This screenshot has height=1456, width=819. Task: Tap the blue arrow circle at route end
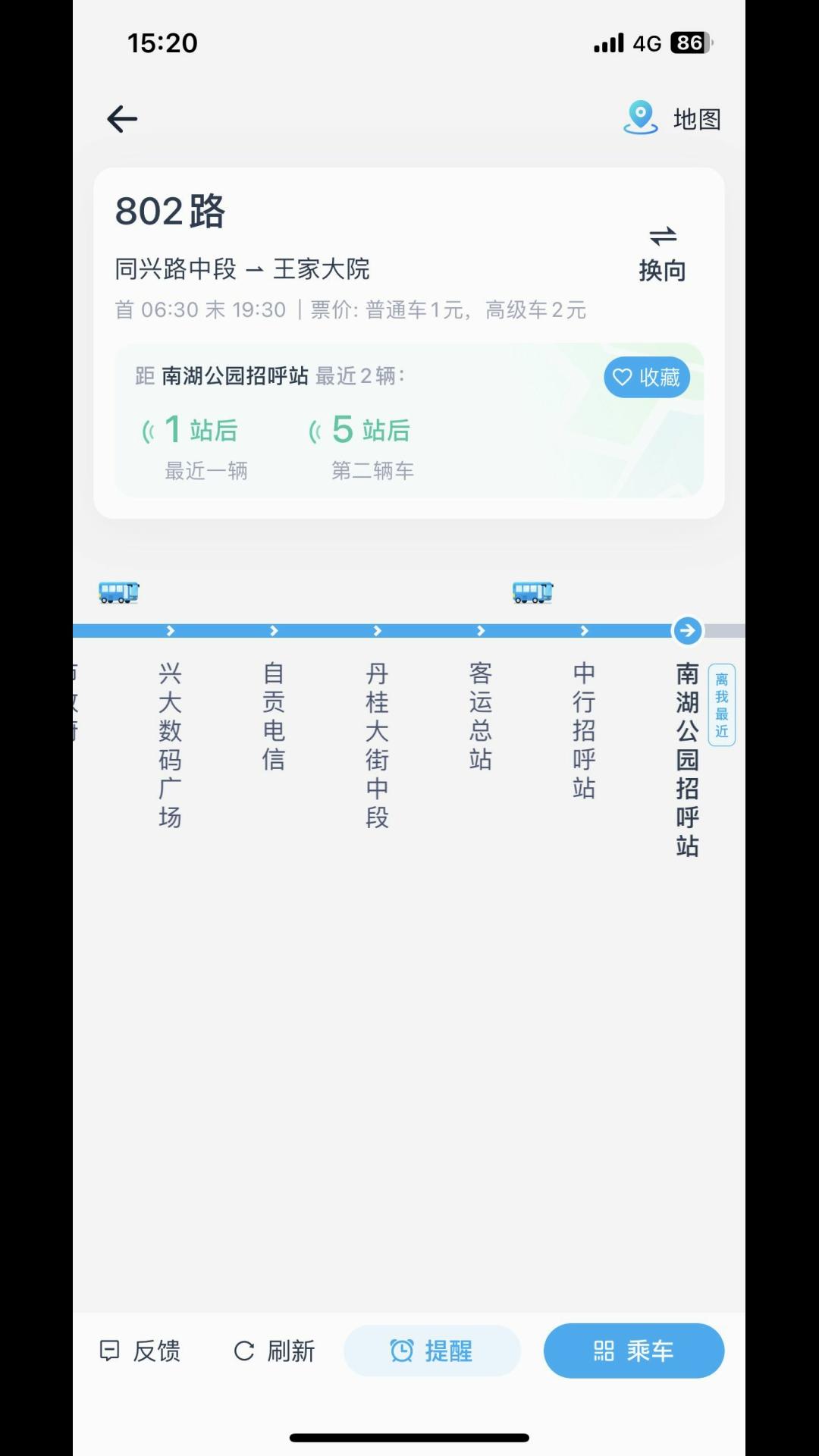687,629
